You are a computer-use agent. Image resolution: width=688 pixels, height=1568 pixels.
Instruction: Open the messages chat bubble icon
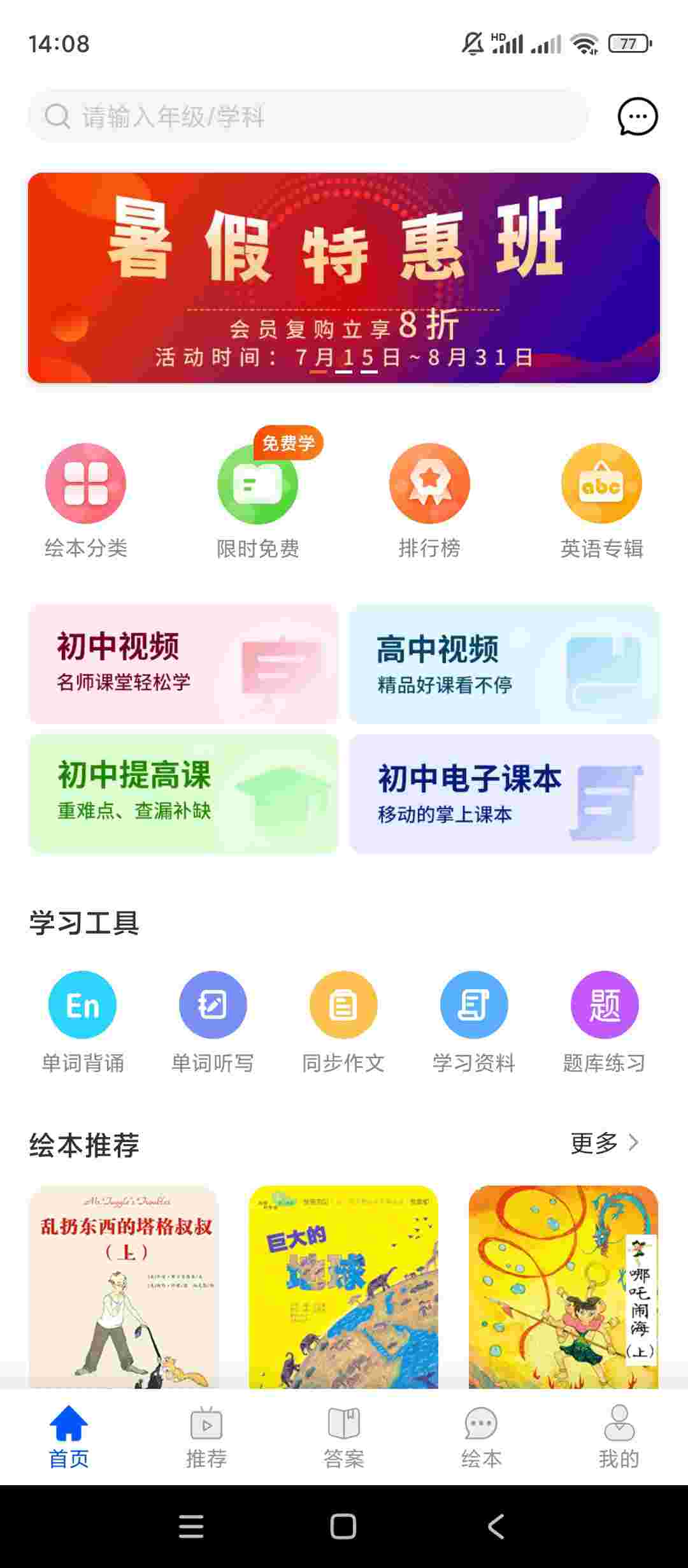click(x=637, y=117)
